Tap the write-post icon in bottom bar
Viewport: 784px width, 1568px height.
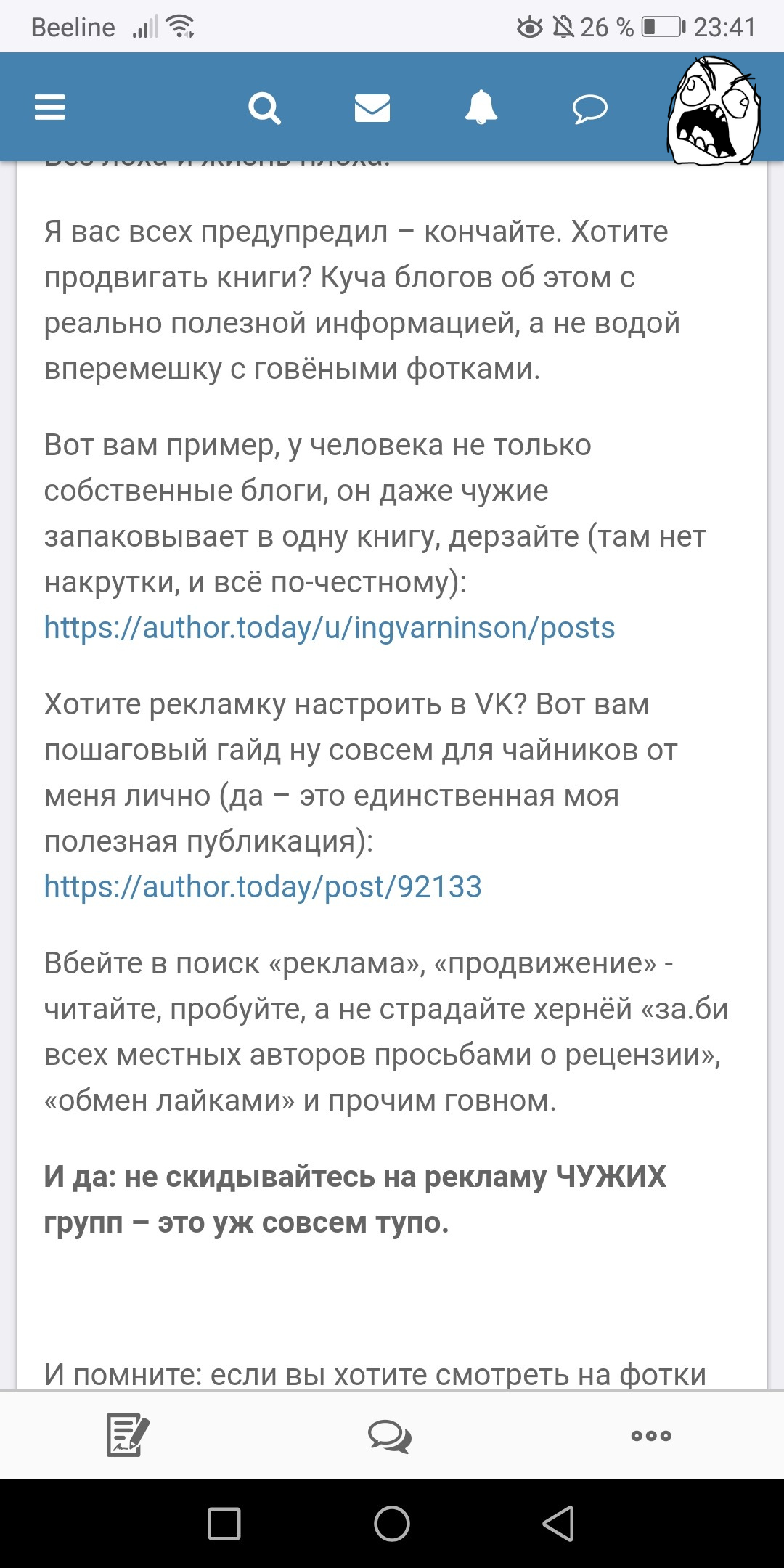tap(127, 1435)
